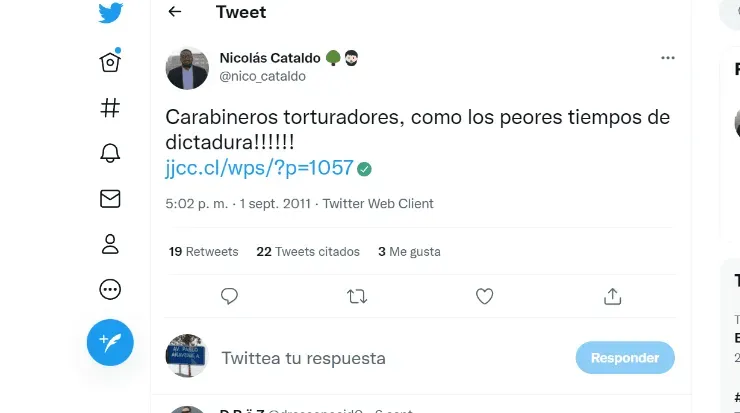This screenshot has height=413, width=740.
Task: Open the Messages envelope icon
Action: (x=110, y=199)
